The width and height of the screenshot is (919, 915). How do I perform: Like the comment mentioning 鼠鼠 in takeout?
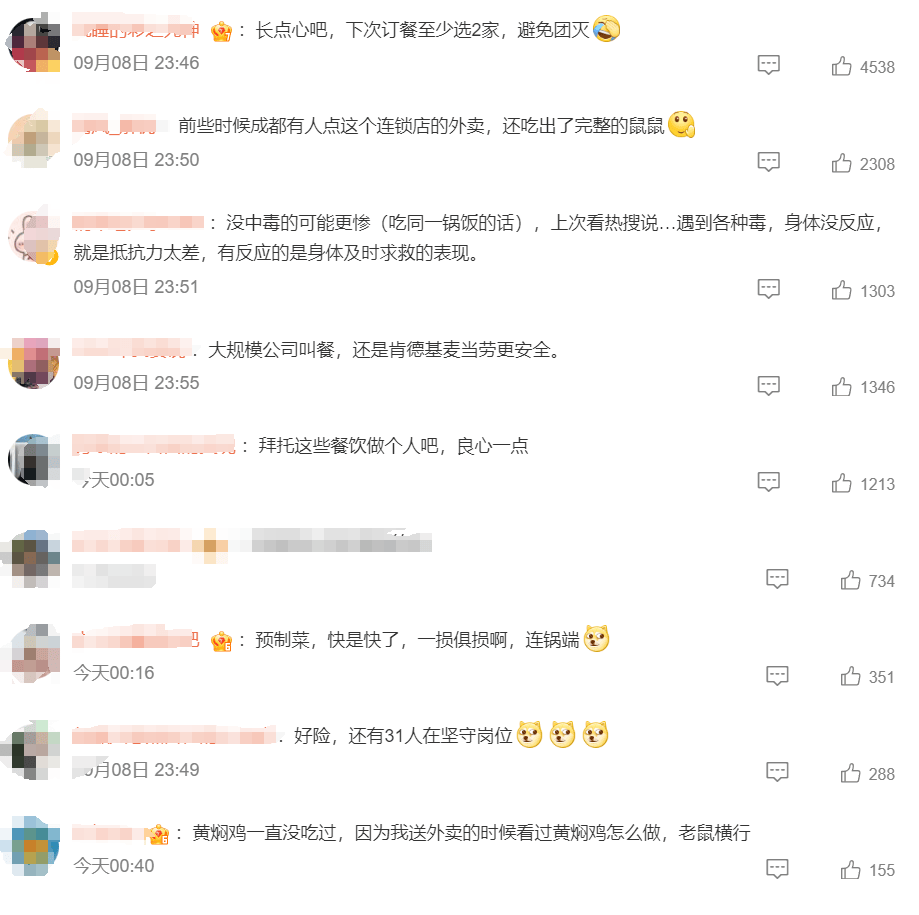pyautogui.click(x=842, y=163)
